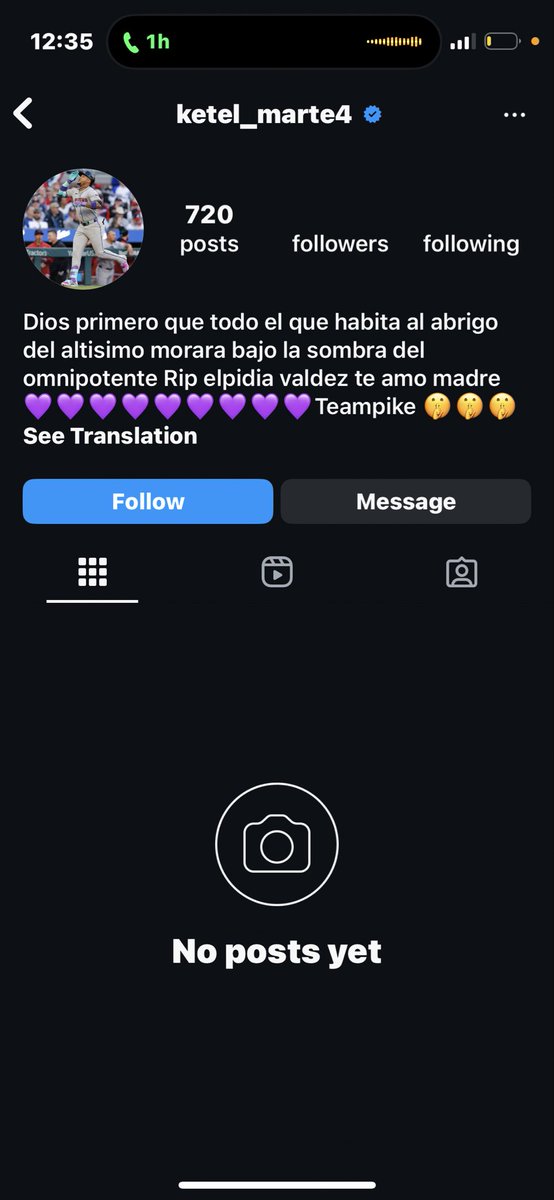Open the followers list

tap(340, 243)
